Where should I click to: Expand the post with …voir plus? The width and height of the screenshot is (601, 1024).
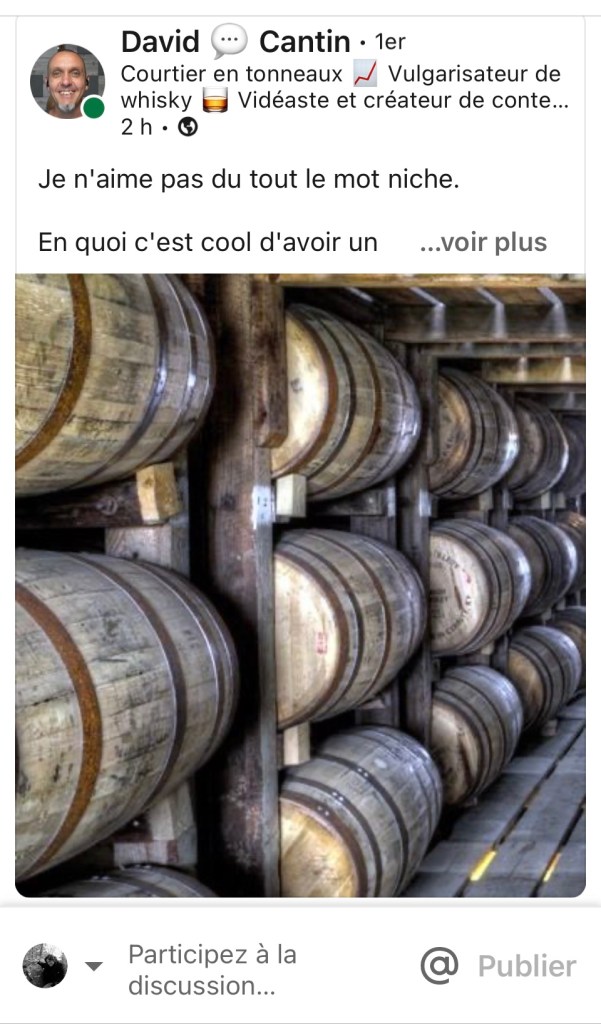coord(483,242)
